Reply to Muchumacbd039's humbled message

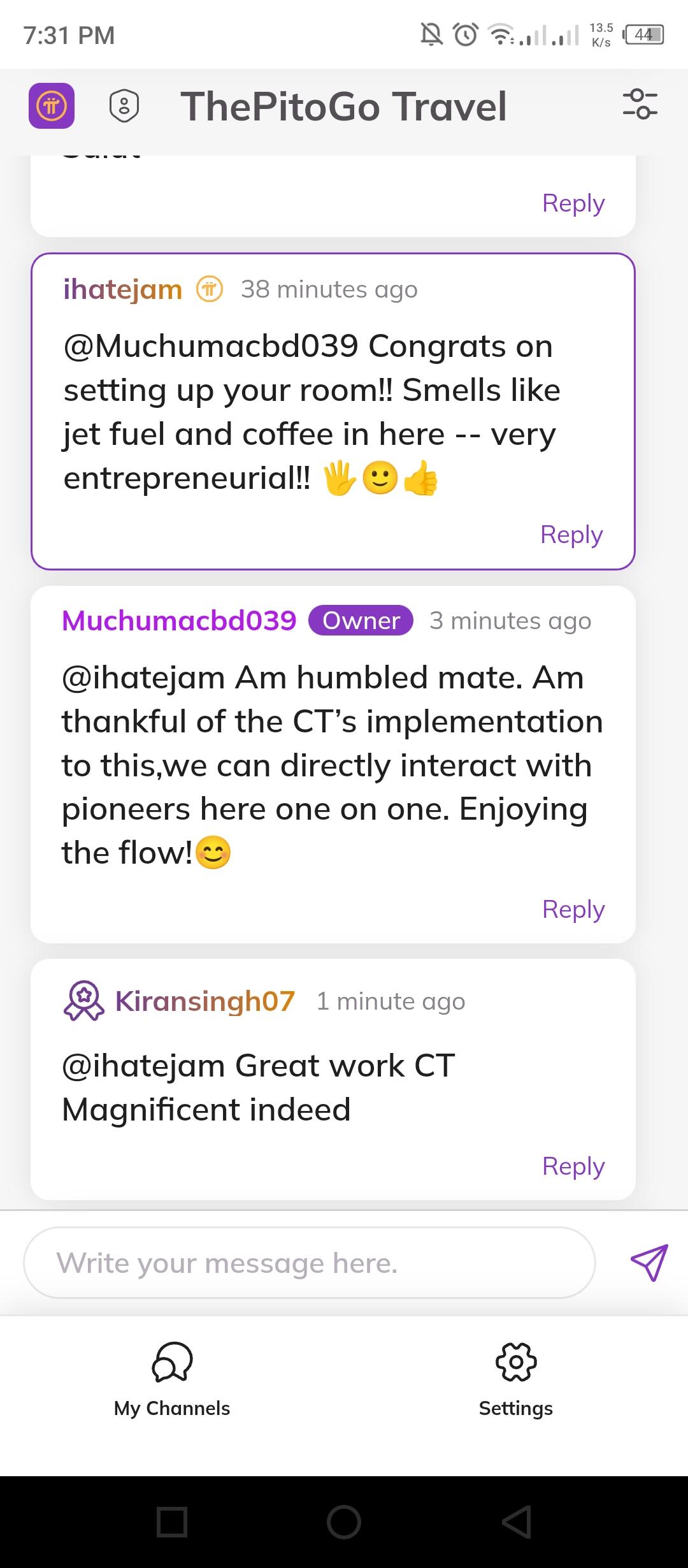[x=573, y=909]
